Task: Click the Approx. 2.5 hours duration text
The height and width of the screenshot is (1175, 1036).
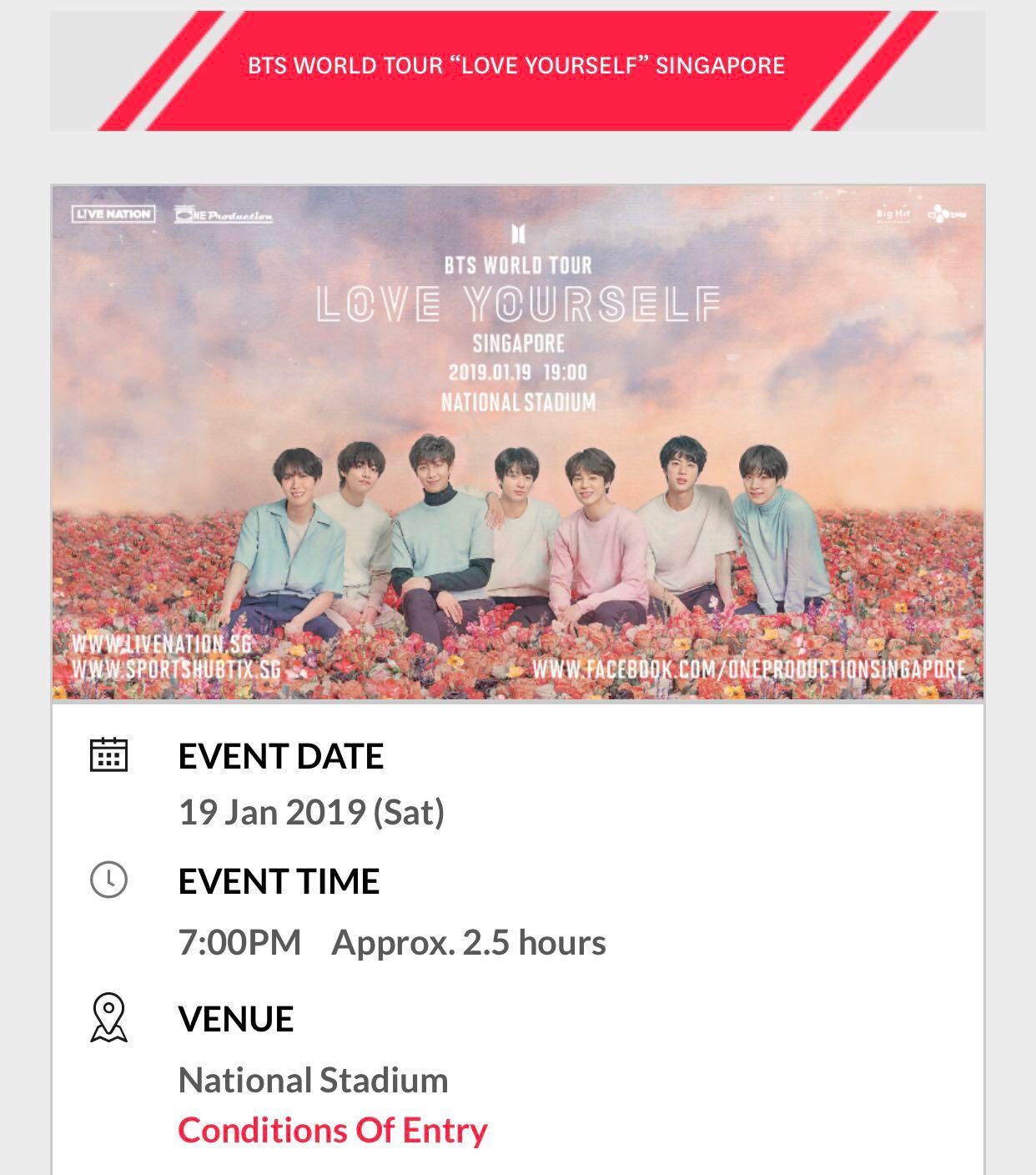Action: coord(468,943)
